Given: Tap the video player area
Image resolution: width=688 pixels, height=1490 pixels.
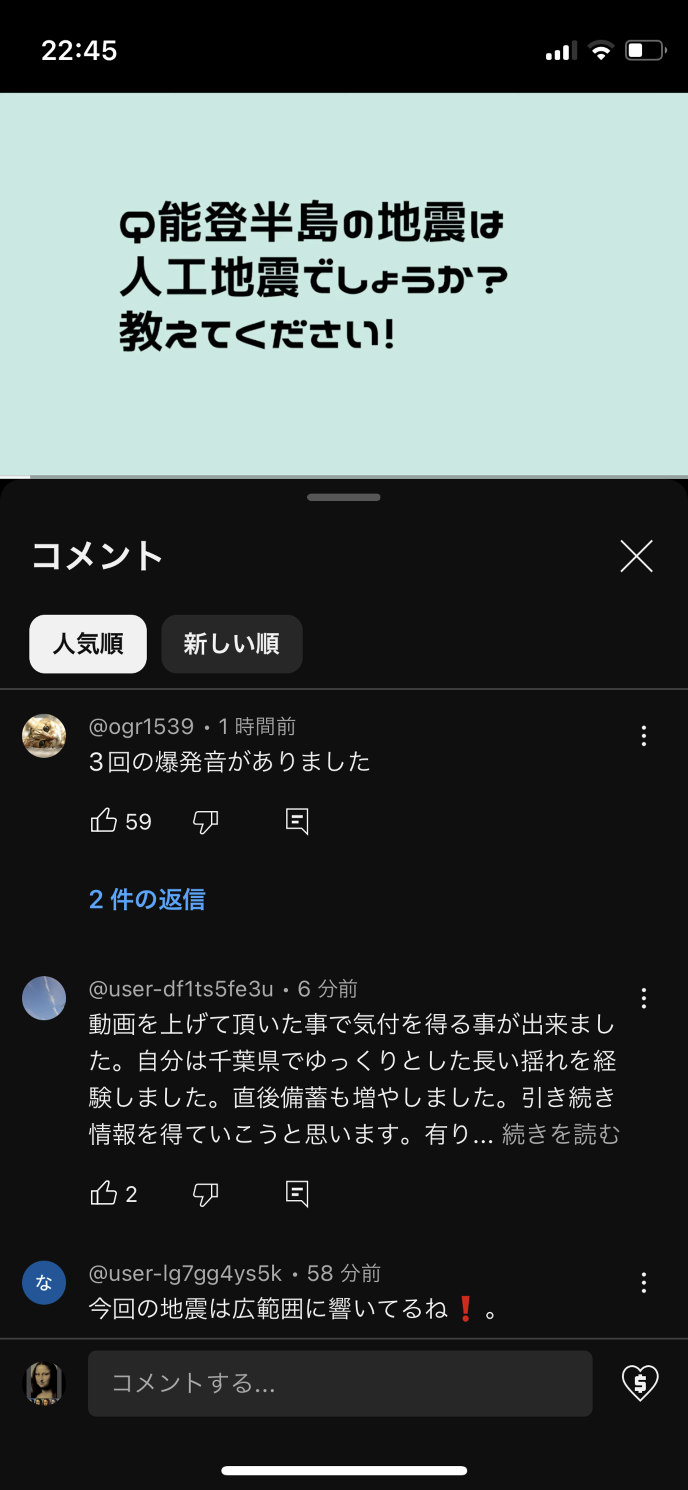Looking at the screenshot, I should [x=344, y=285].
